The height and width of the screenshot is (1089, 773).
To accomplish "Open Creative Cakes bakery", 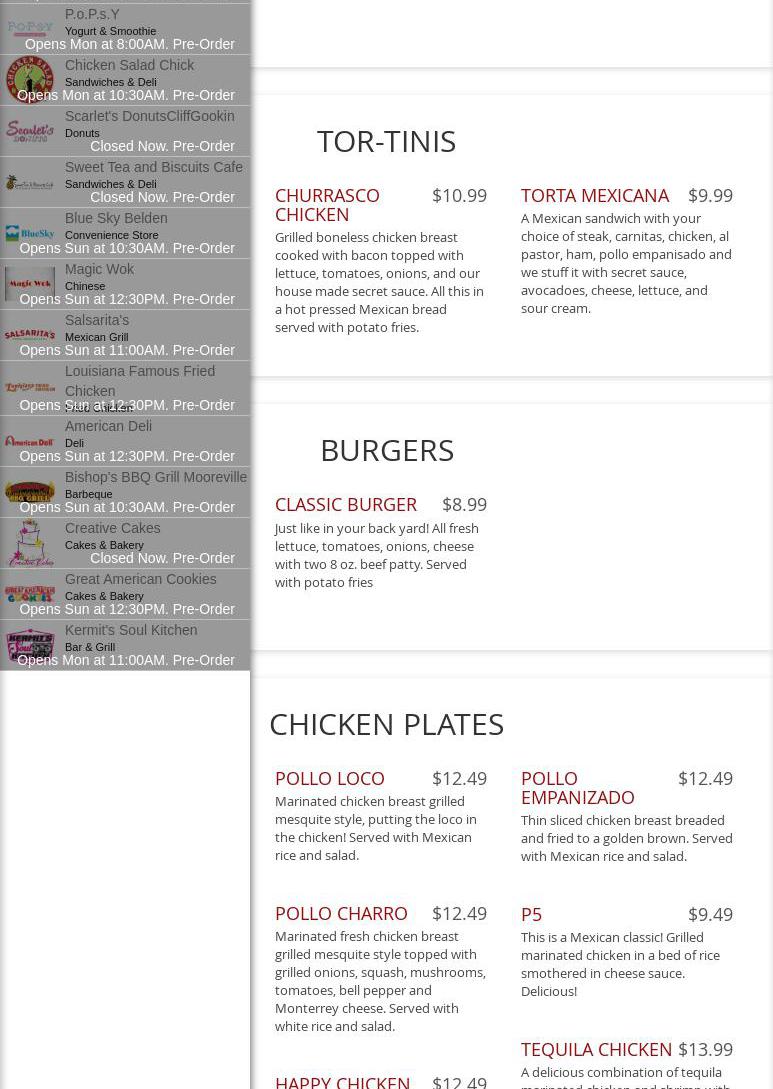I will pos(112,529).
